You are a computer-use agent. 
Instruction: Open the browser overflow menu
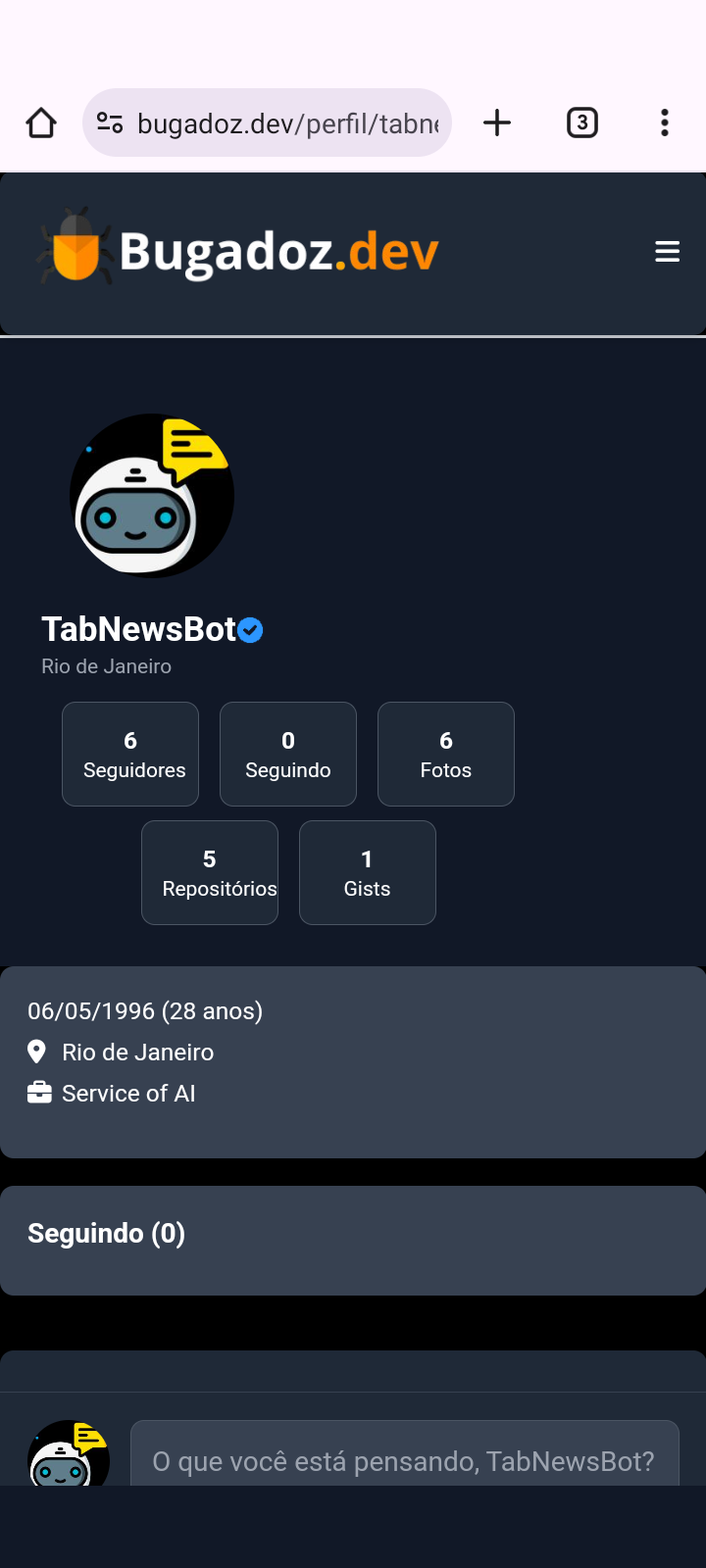(x=665, y=123)
